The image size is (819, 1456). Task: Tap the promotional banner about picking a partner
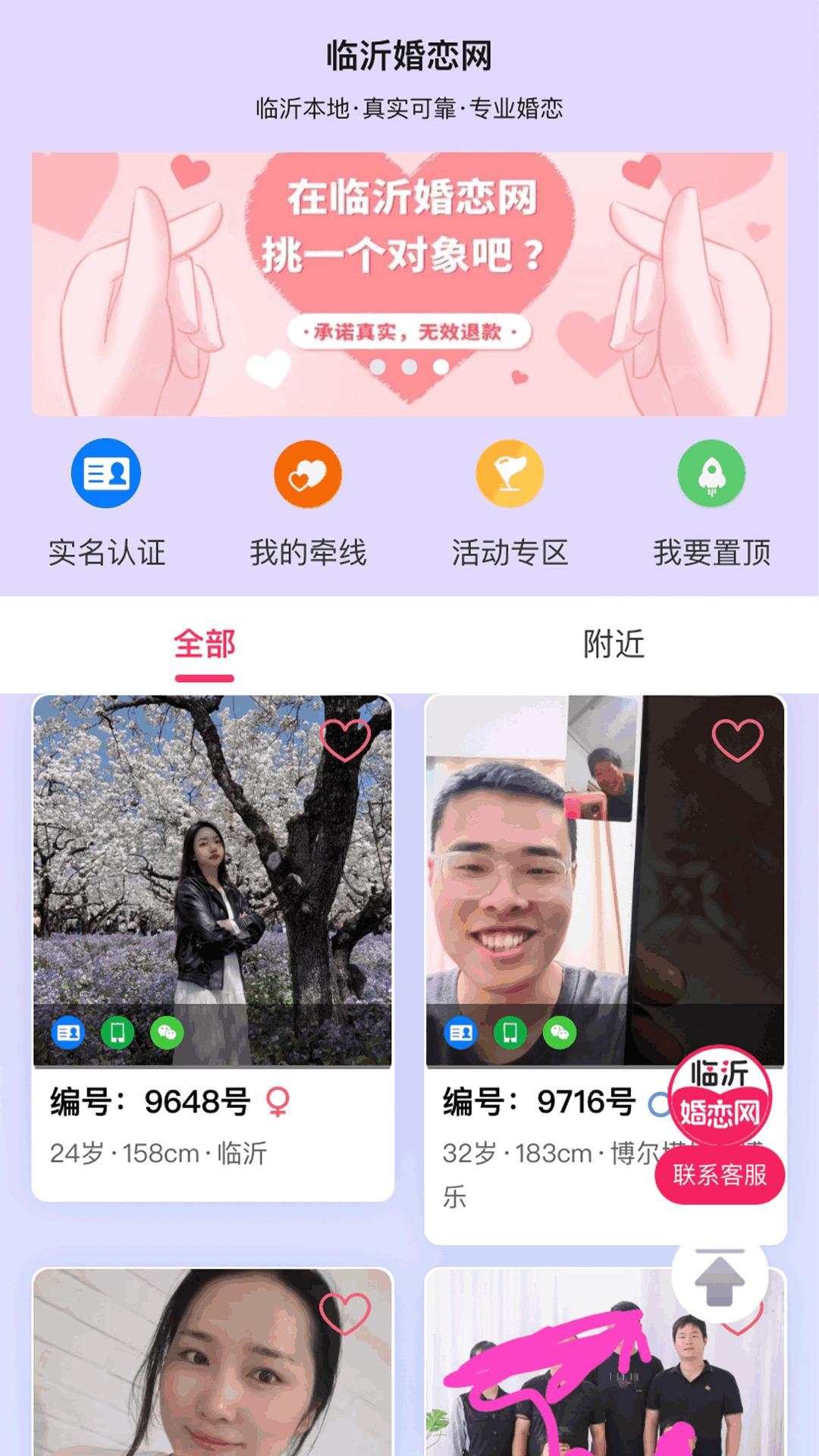[409, 282]
